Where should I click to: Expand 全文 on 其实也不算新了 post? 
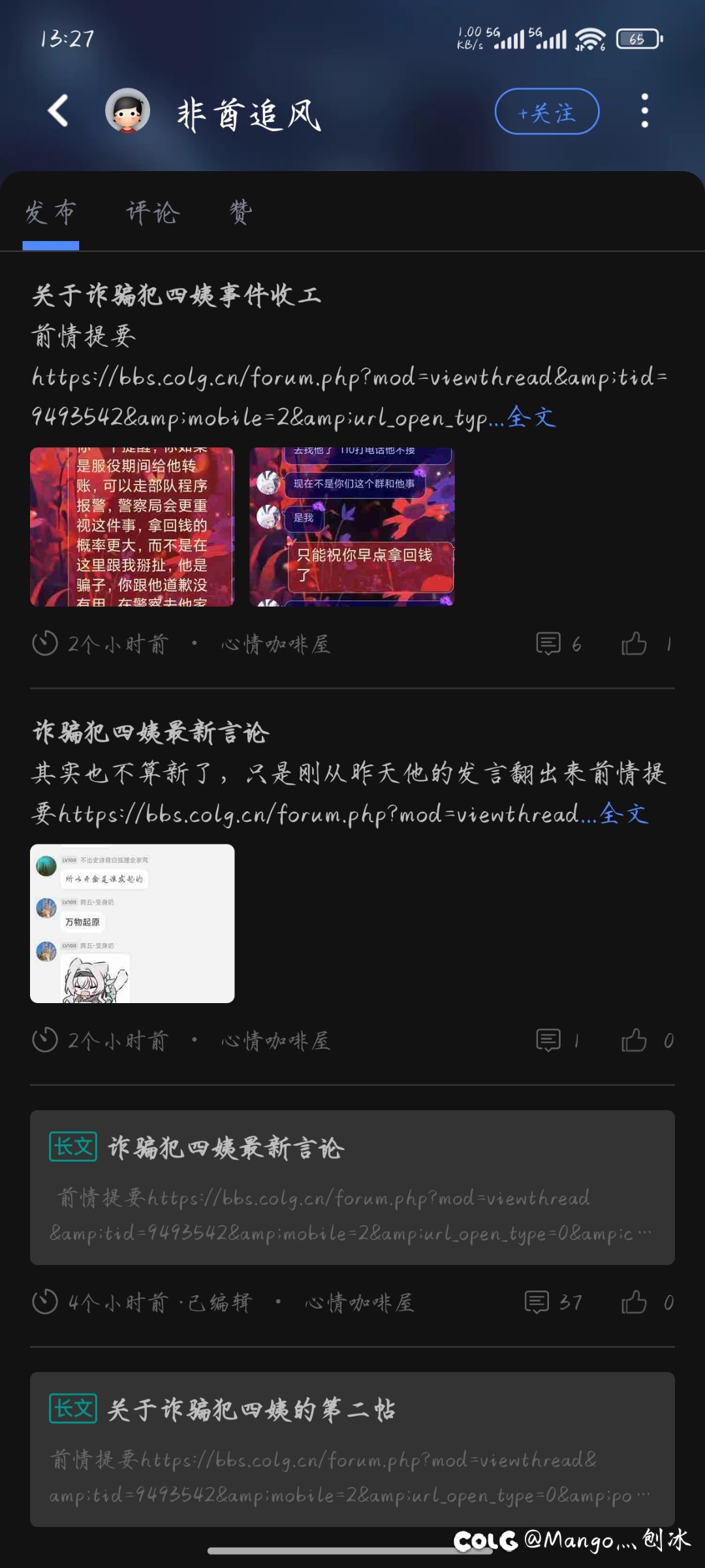(623, 814)
